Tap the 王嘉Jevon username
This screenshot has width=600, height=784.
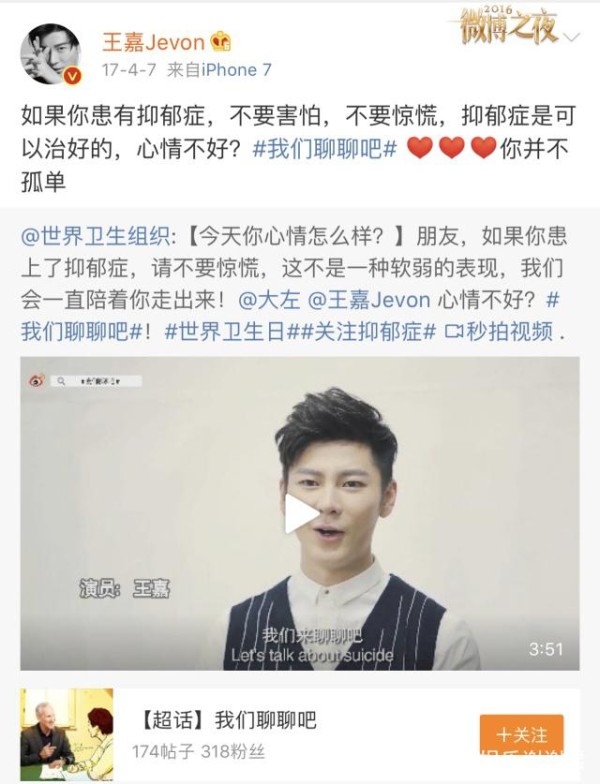point(153,42)
